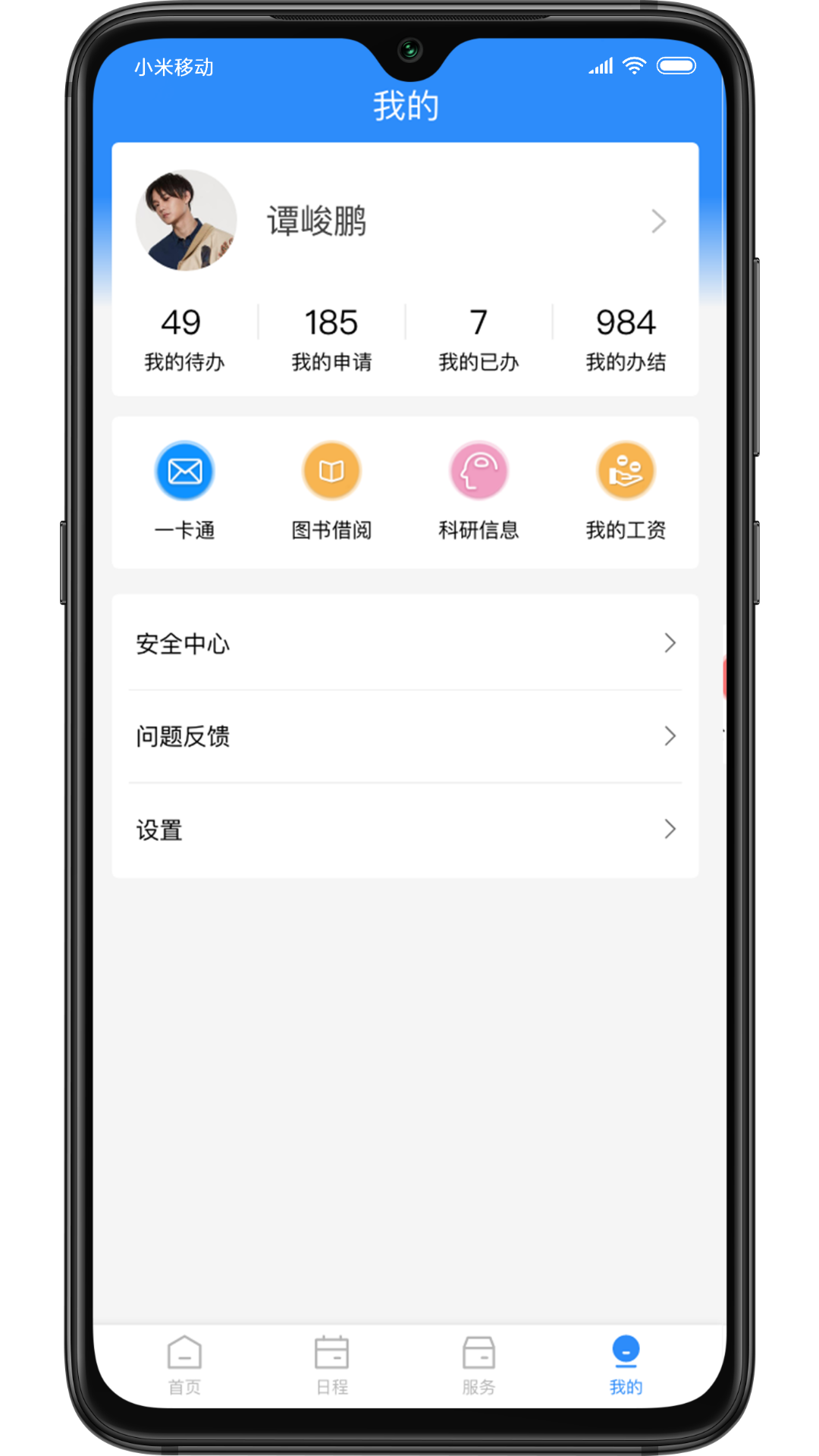Select the 我的 tab
The height and width of the screenshot is (1456, 819).
click(626, 1366)
